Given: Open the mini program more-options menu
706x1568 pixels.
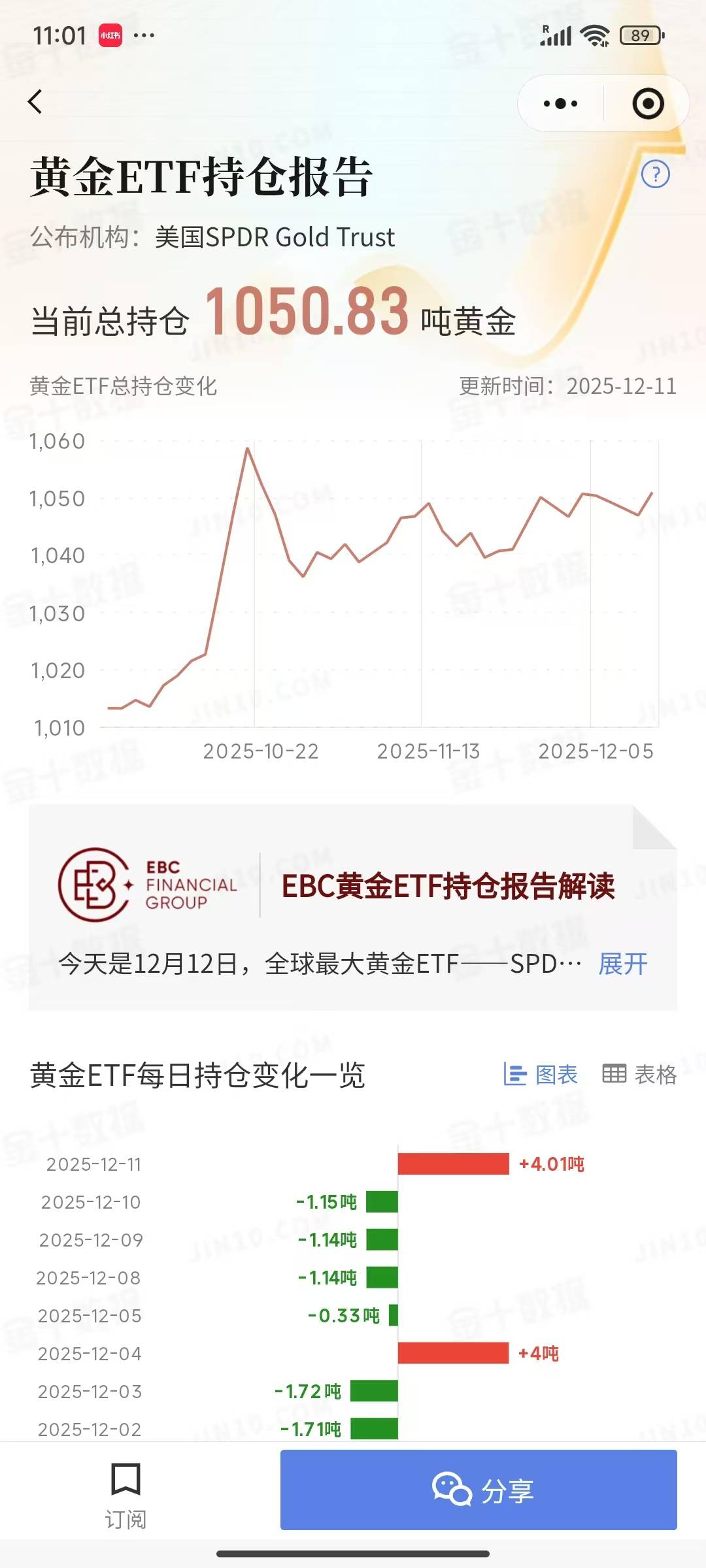Looking at the screenshot, I should point(560,103).
